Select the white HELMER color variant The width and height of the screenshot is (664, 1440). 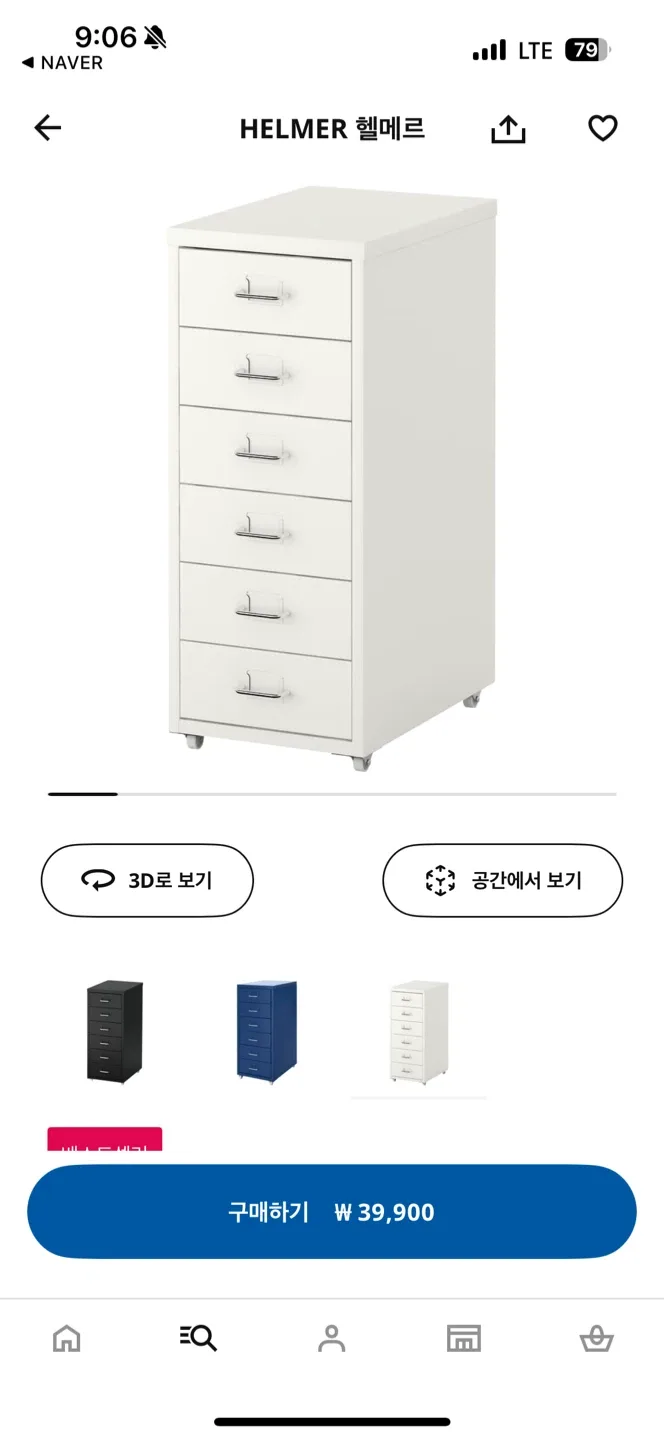tap(418, 1032)
